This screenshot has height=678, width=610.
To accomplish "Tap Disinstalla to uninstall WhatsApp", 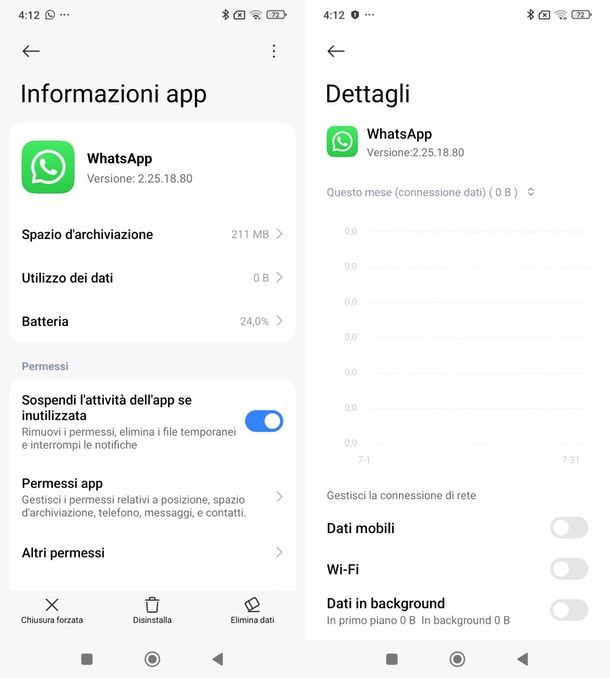I will coord(152,610).
